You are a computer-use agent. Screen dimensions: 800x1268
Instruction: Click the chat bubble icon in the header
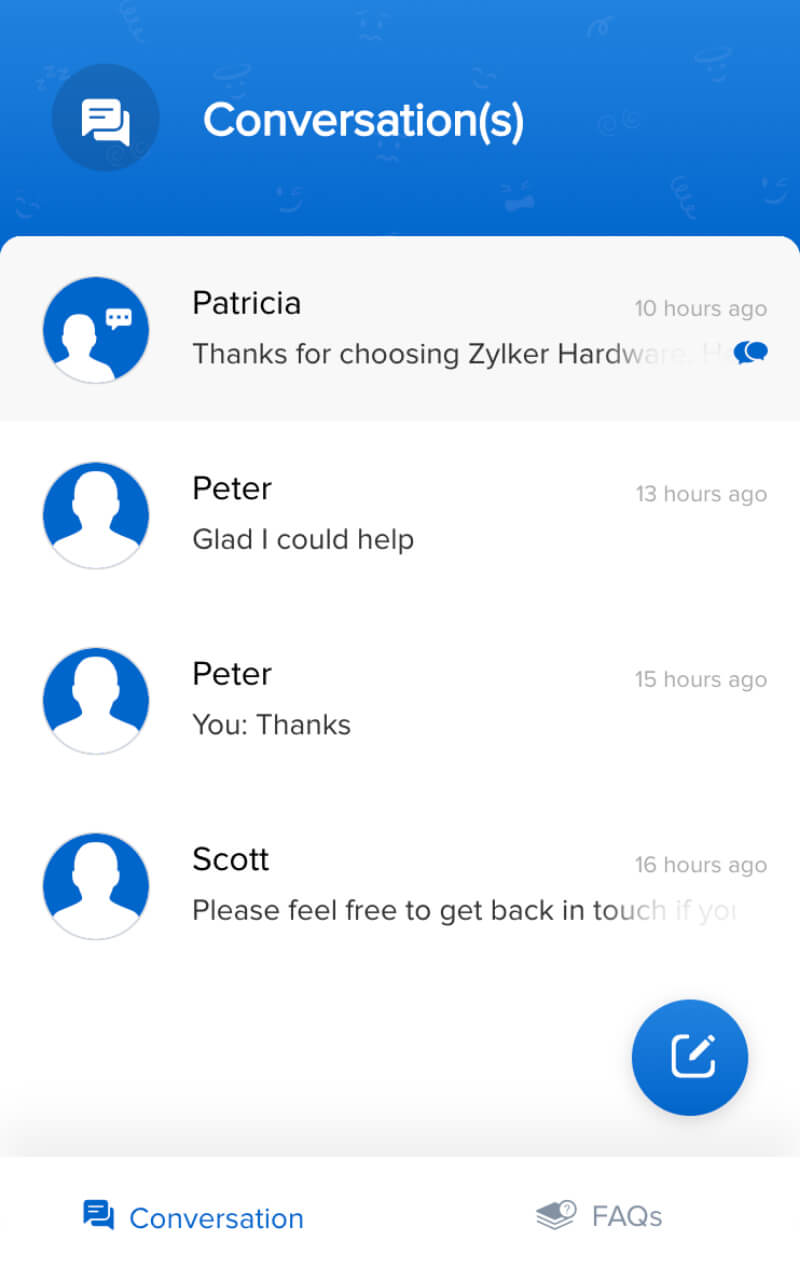pyautogui.click(x=105, y=117)
